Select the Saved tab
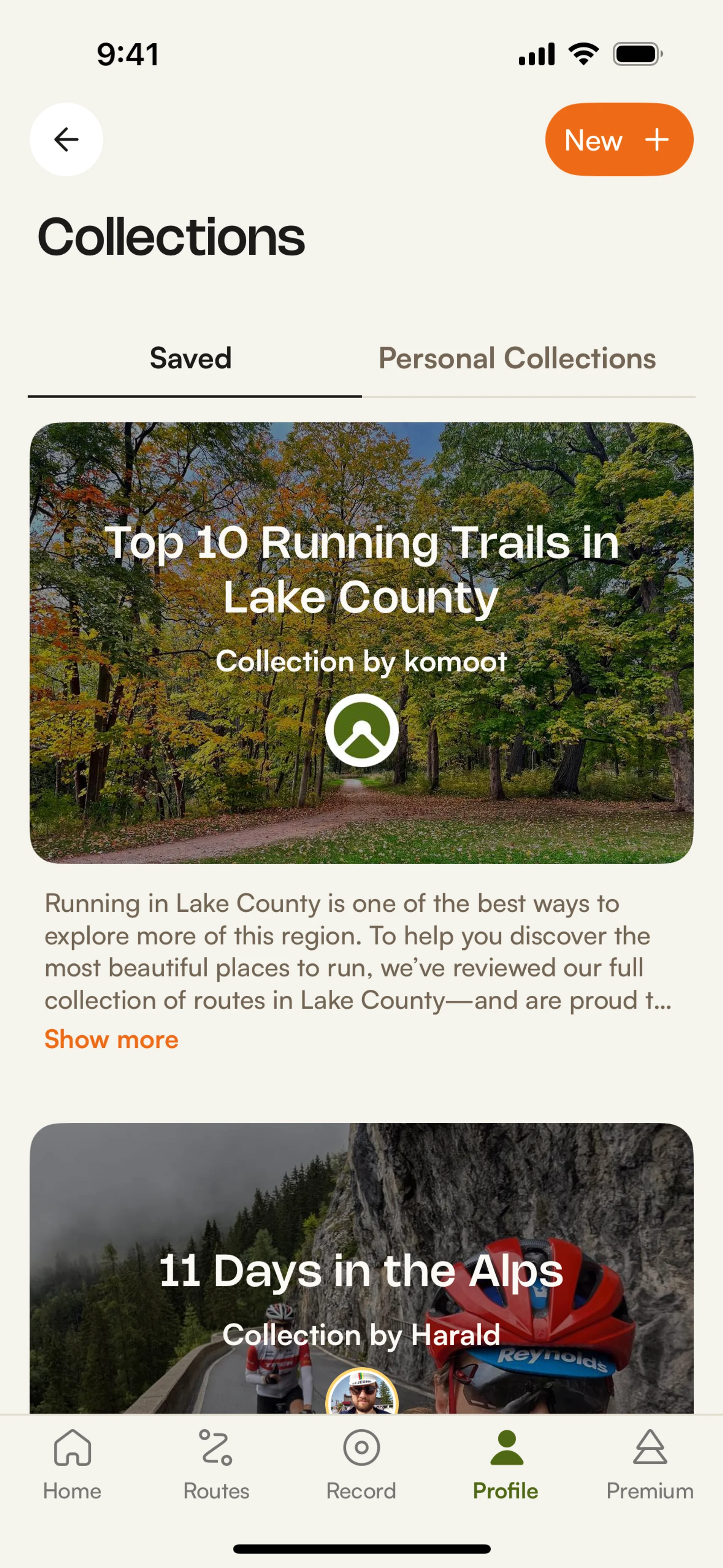 (191, 359)
